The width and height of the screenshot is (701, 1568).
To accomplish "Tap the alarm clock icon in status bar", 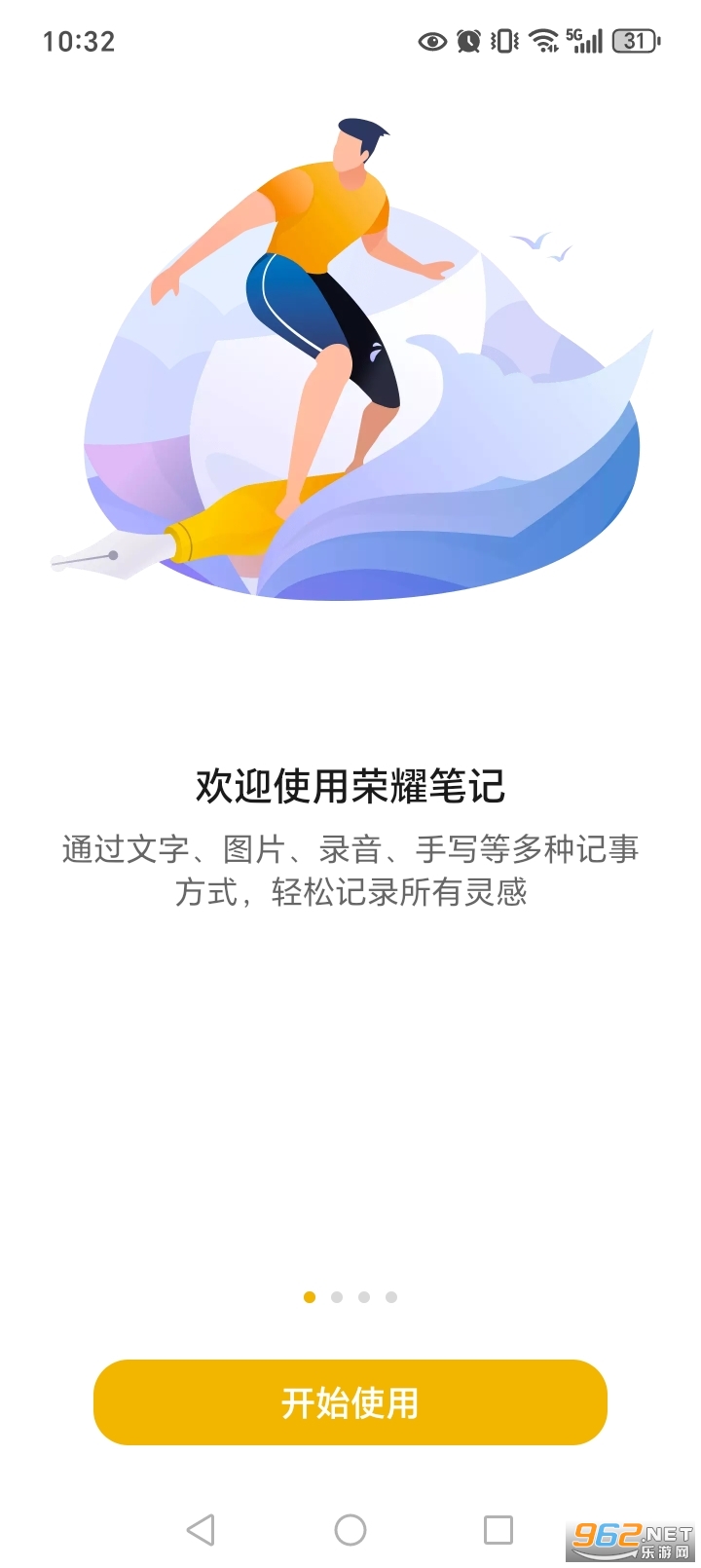I will 469,41.
